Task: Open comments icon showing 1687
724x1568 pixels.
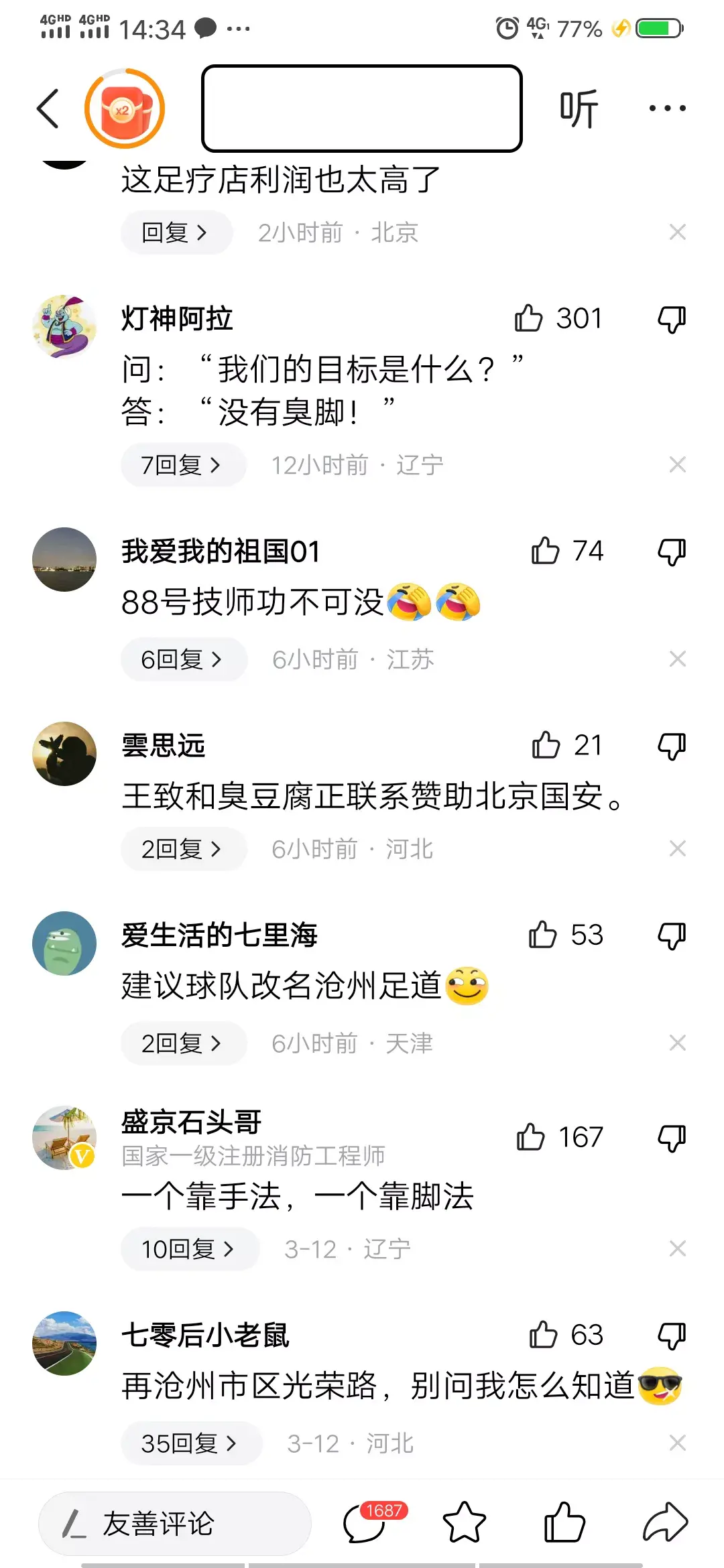Action: click(365, 1524)
